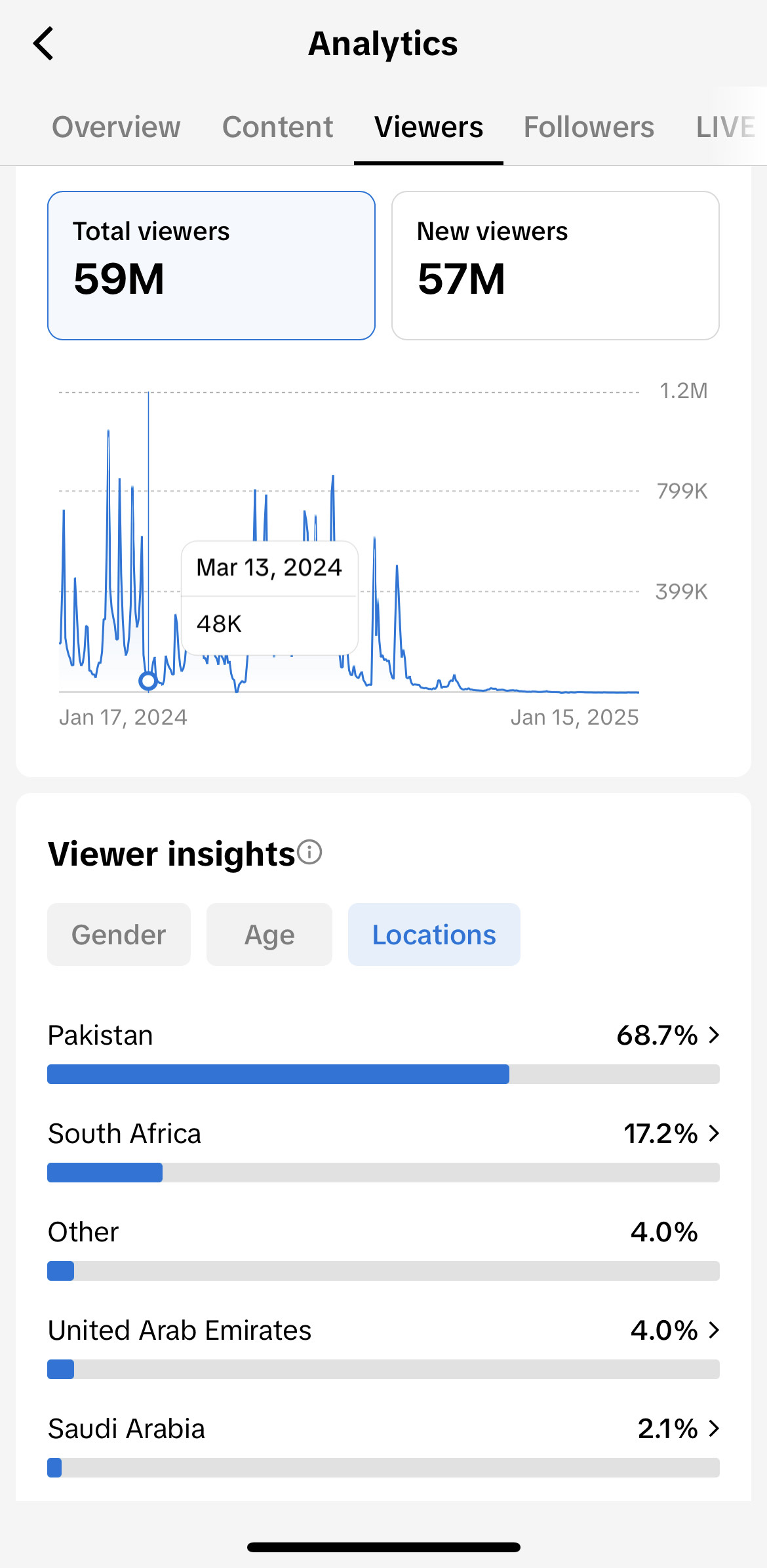Image resolution: width=767 pixels, height=1568 pixels.
Task: Open the Content tab
Action: tap(277, 127)
